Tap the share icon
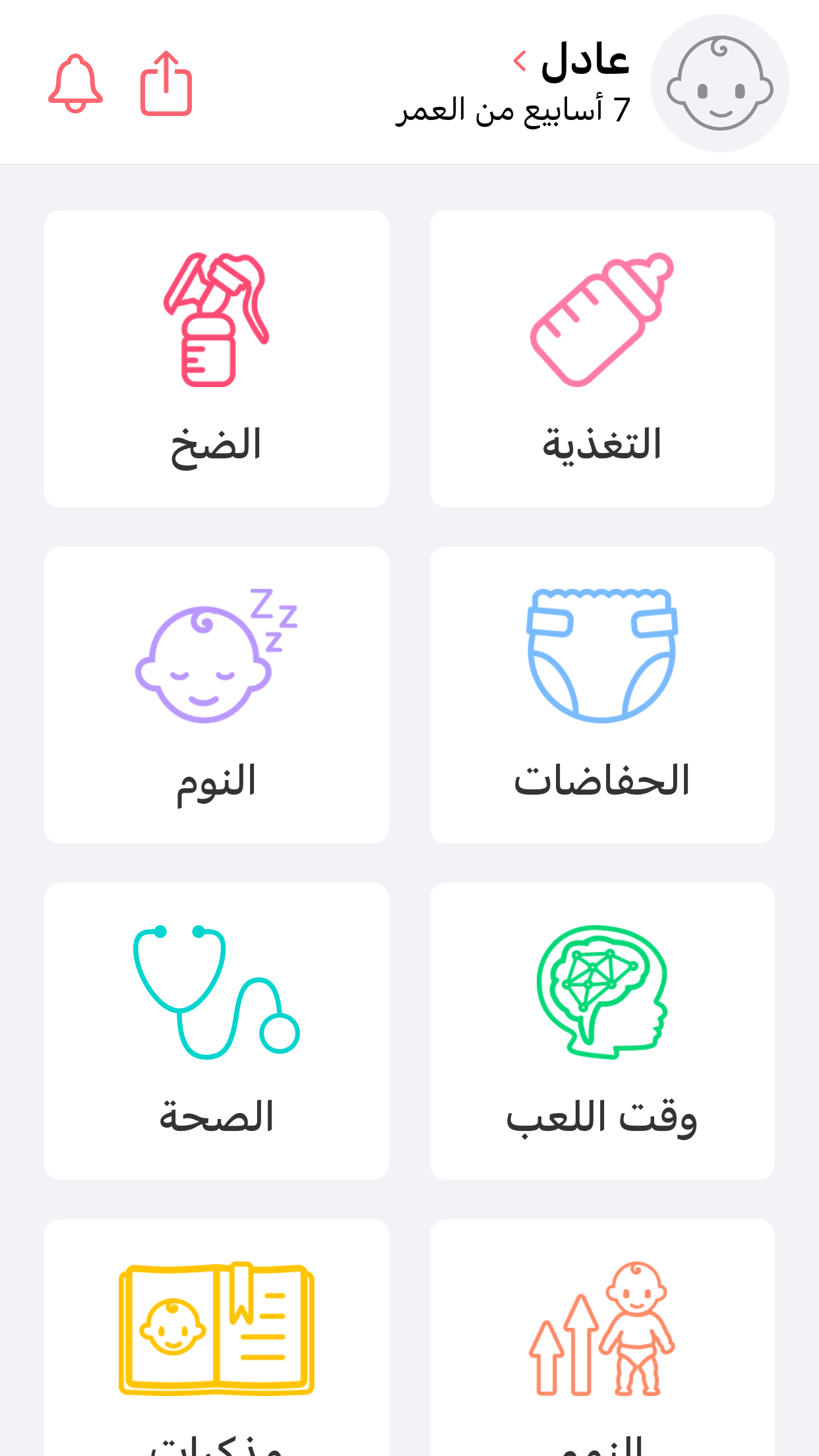This screenshot has height=1456, width=819. [x=167, y=84]
